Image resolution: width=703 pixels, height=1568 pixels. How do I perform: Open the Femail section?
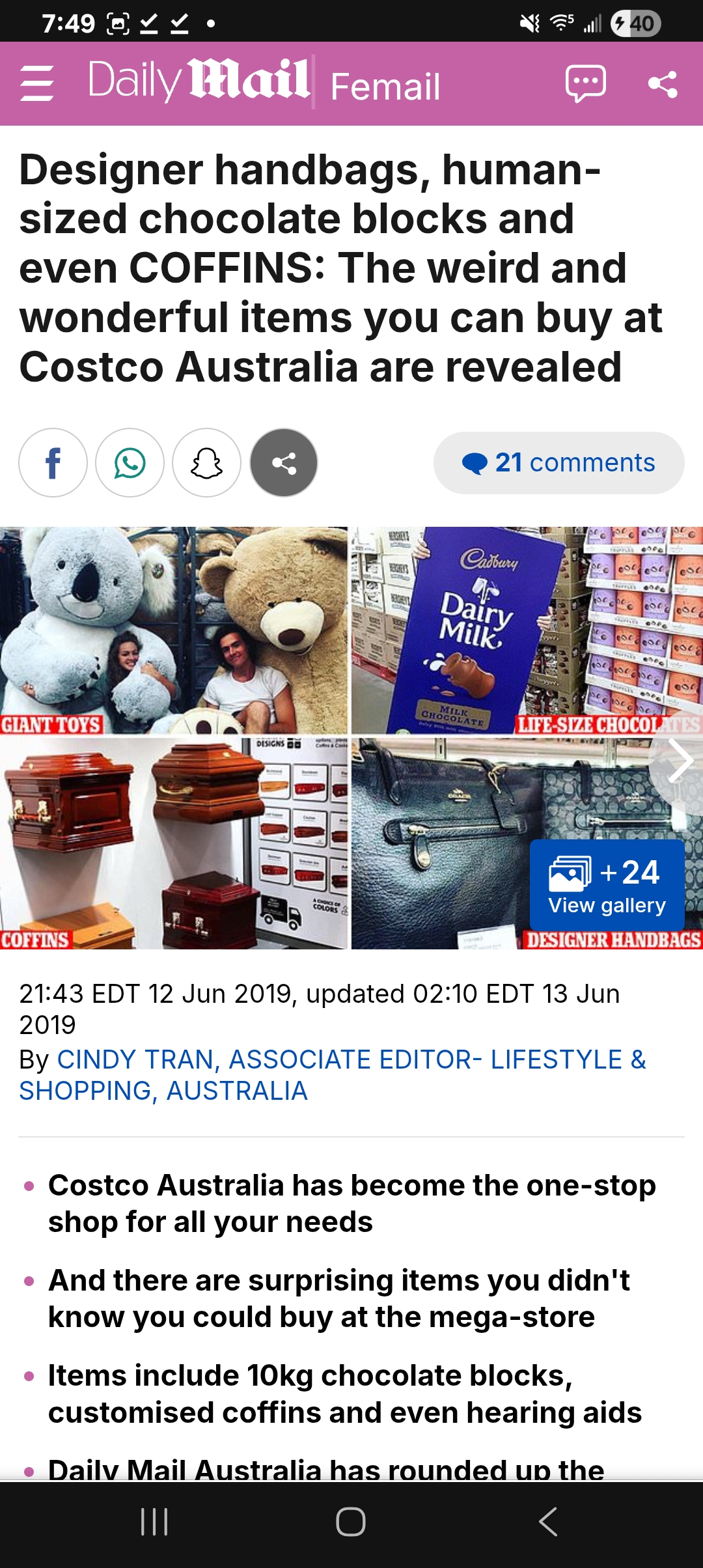pos(385,86)
